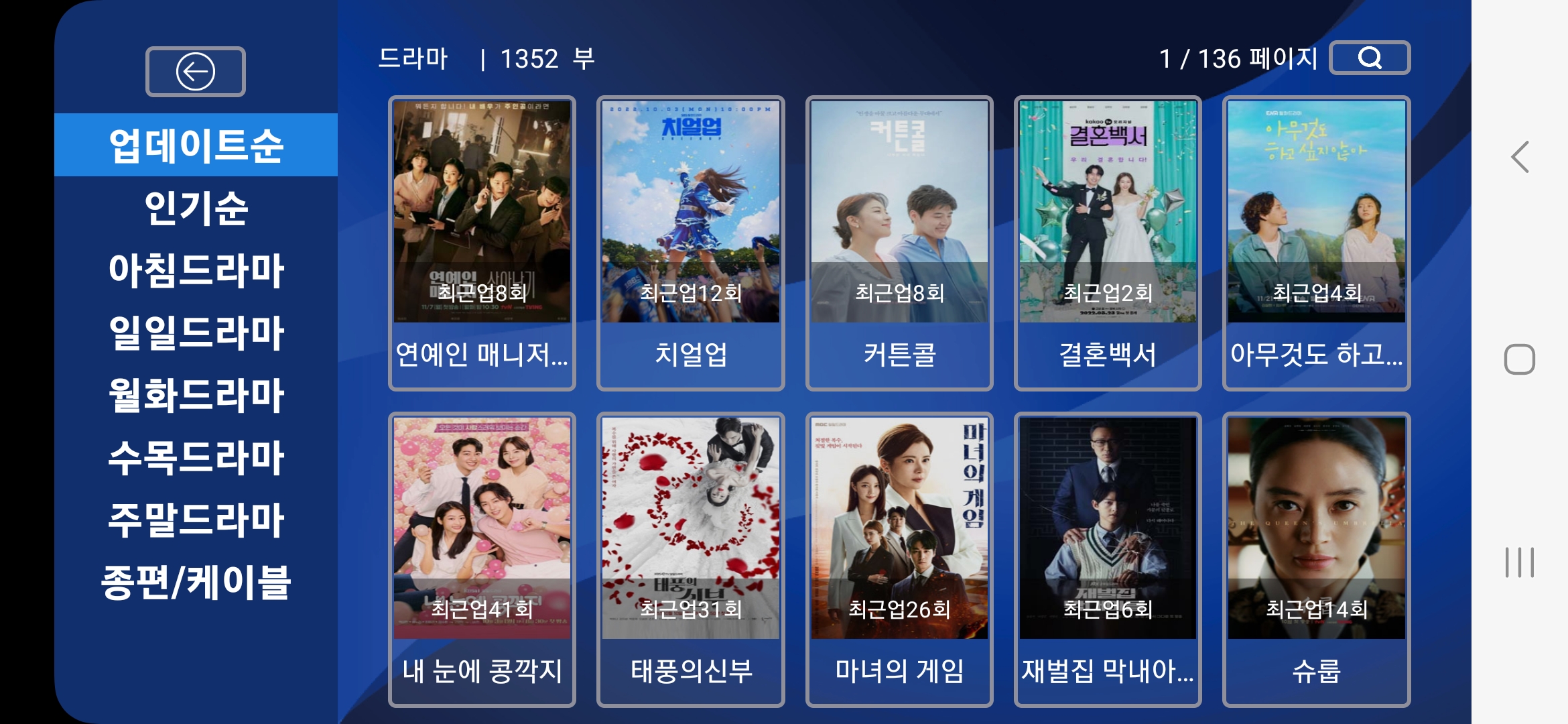The height and width of the screenshot is (724, 1568).
Task: Open the 치얼업 drama card
Action: (x=690, y=243)
